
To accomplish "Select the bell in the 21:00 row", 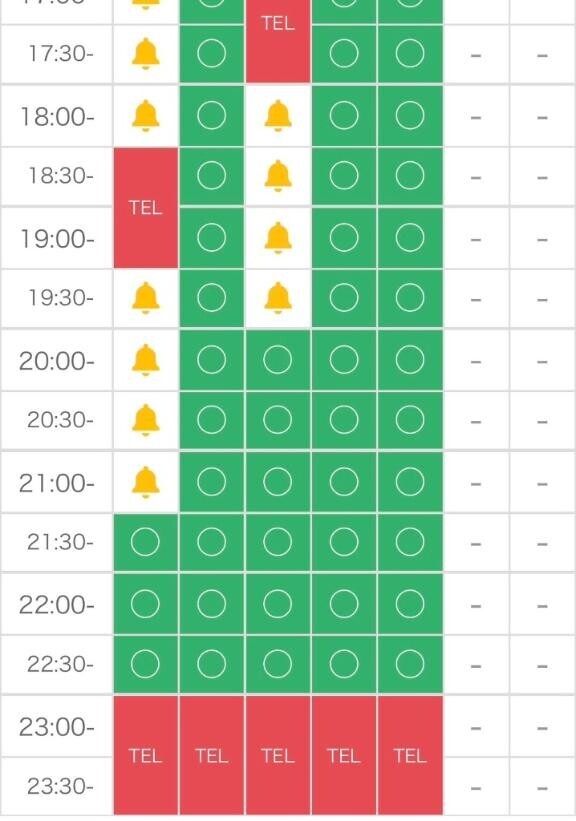I will click(146, 482).
